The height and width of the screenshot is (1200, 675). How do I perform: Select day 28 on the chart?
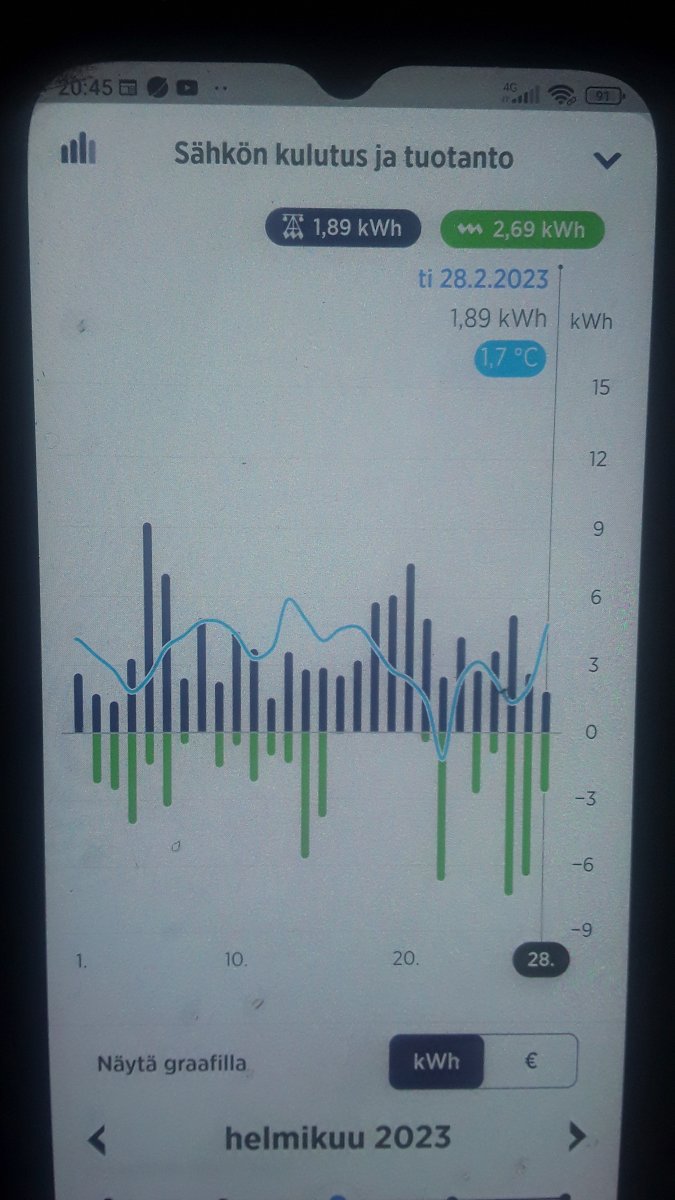pyautogui.click(x=541, y=960)
